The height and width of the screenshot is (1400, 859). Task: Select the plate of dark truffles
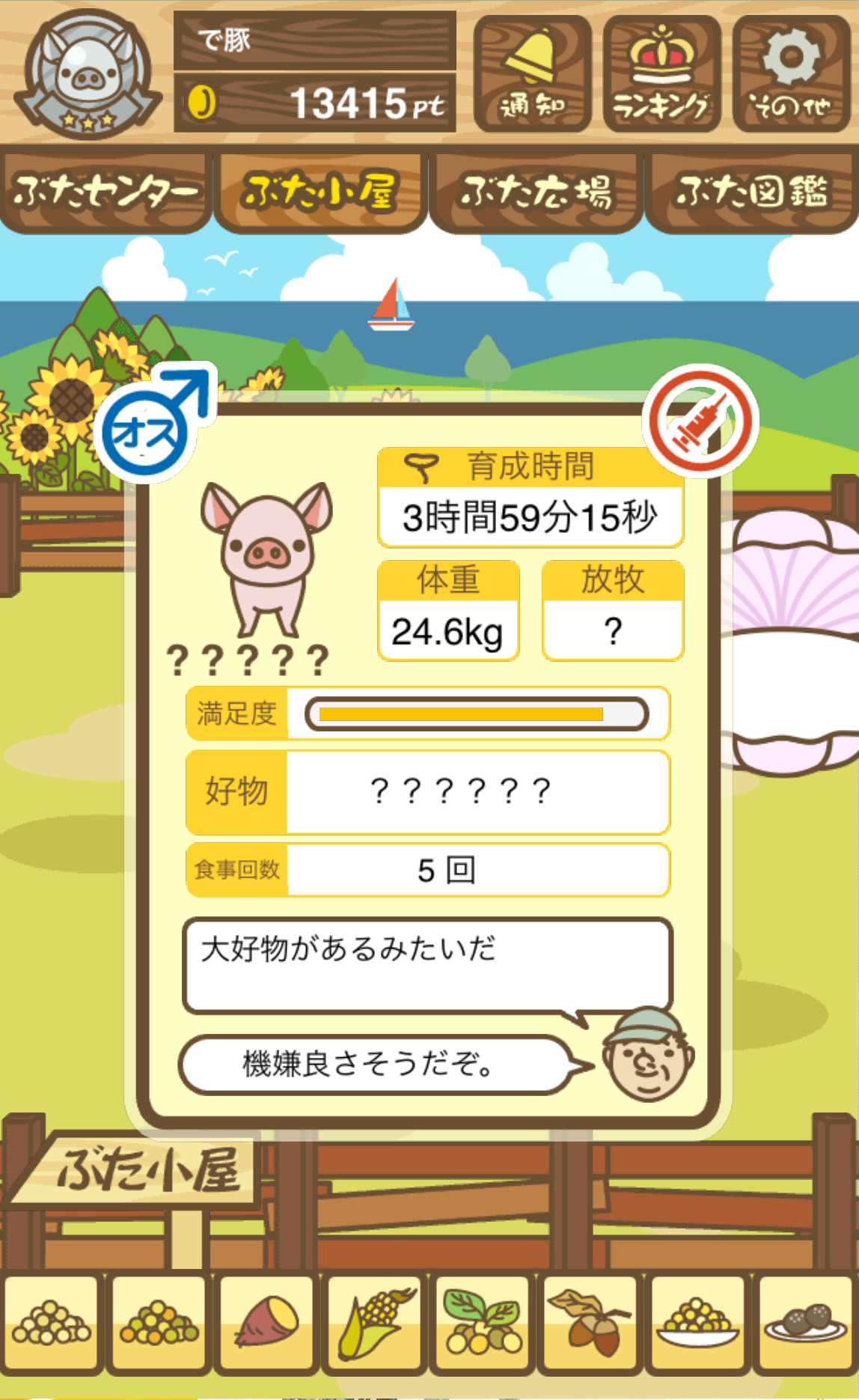point(805,1324)
